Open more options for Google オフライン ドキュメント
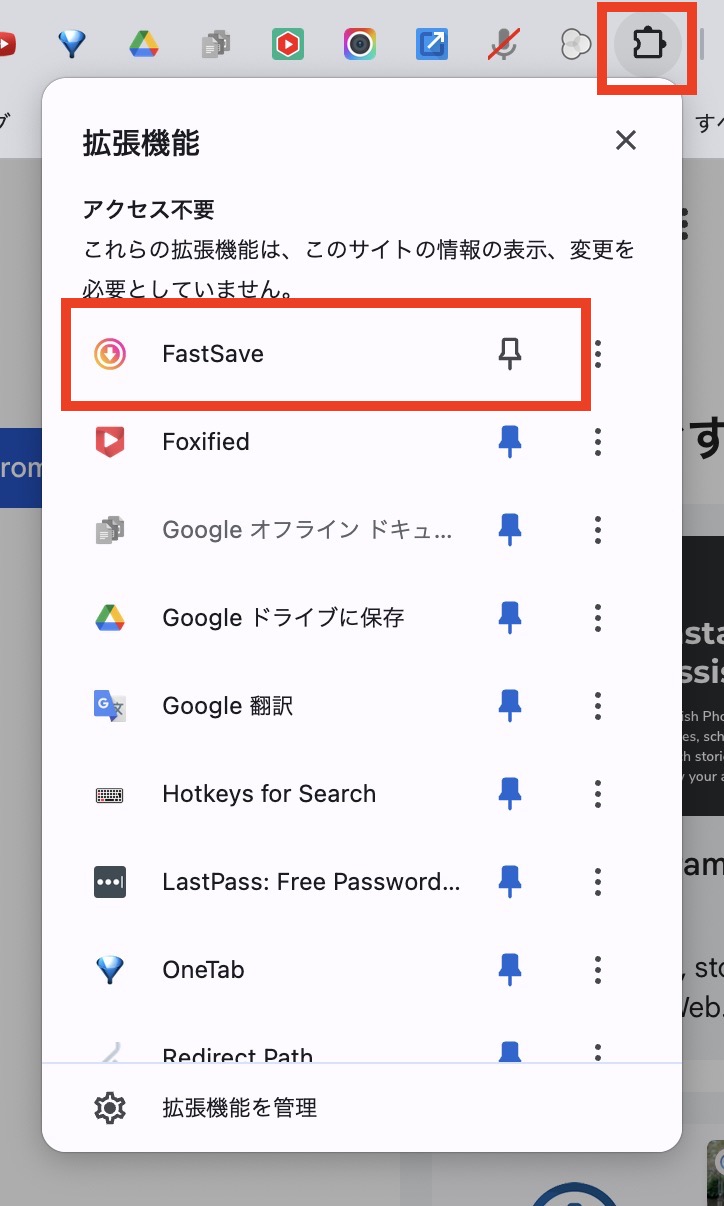Image resolution: width=724 pixels, height=1206 pixels. tap(598, 530)
